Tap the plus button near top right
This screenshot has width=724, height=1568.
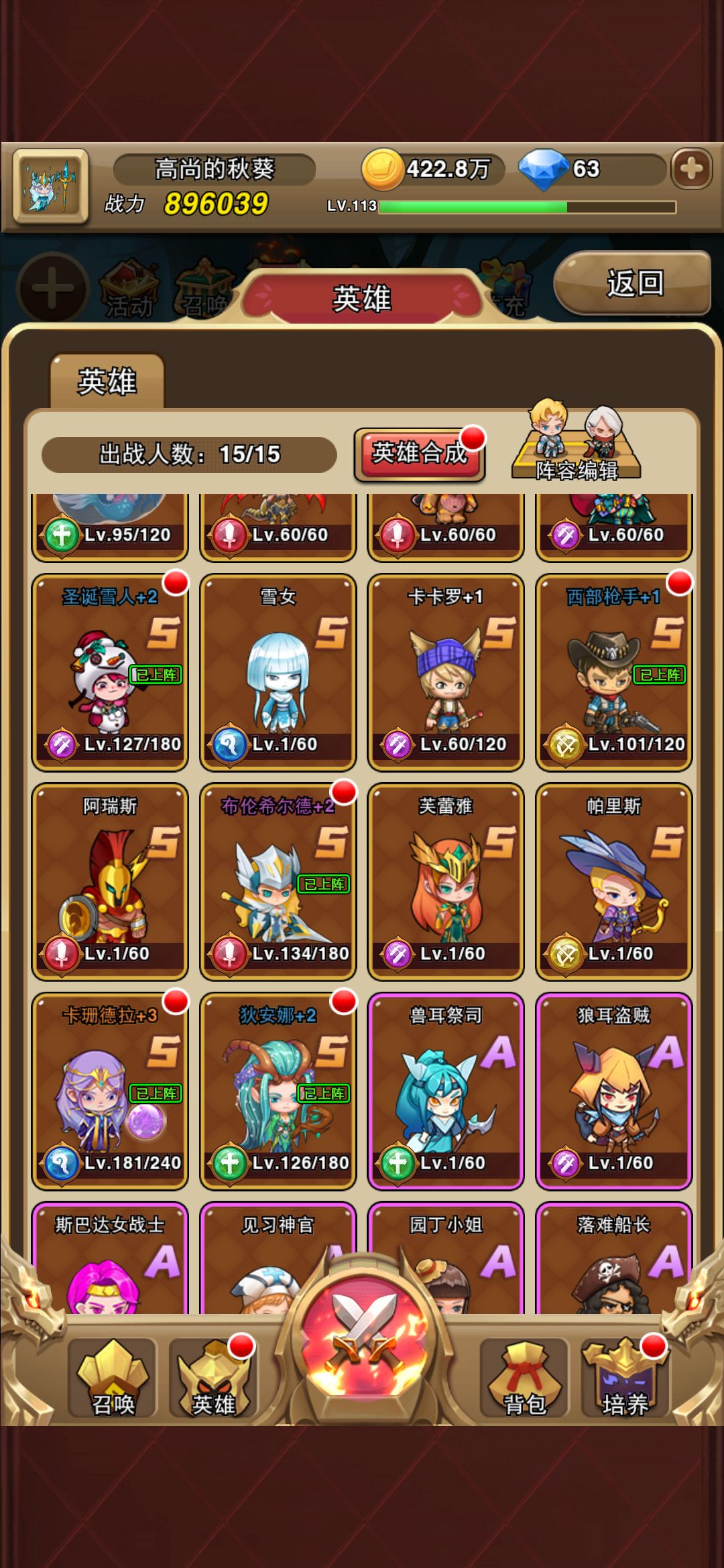click(x=692, y=170)
